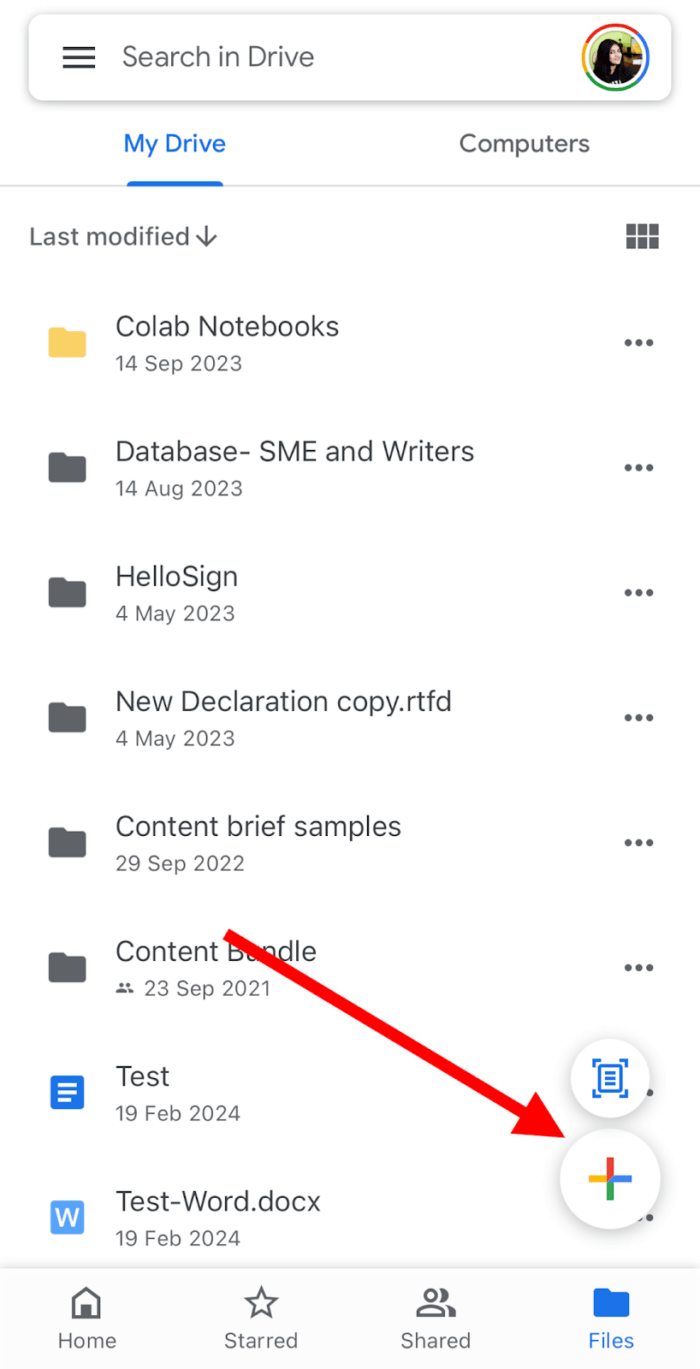Open the hamburger drawer menu
This screenshot has width=700, height=1369.
point(79,58)
